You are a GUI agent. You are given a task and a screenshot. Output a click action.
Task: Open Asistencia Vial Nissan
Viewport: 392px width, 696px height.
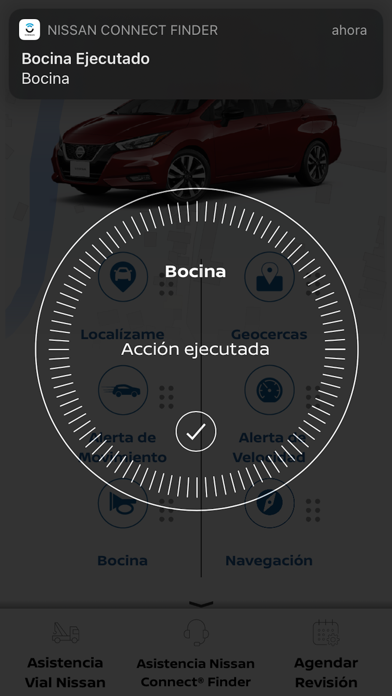(x=65, y=653)
